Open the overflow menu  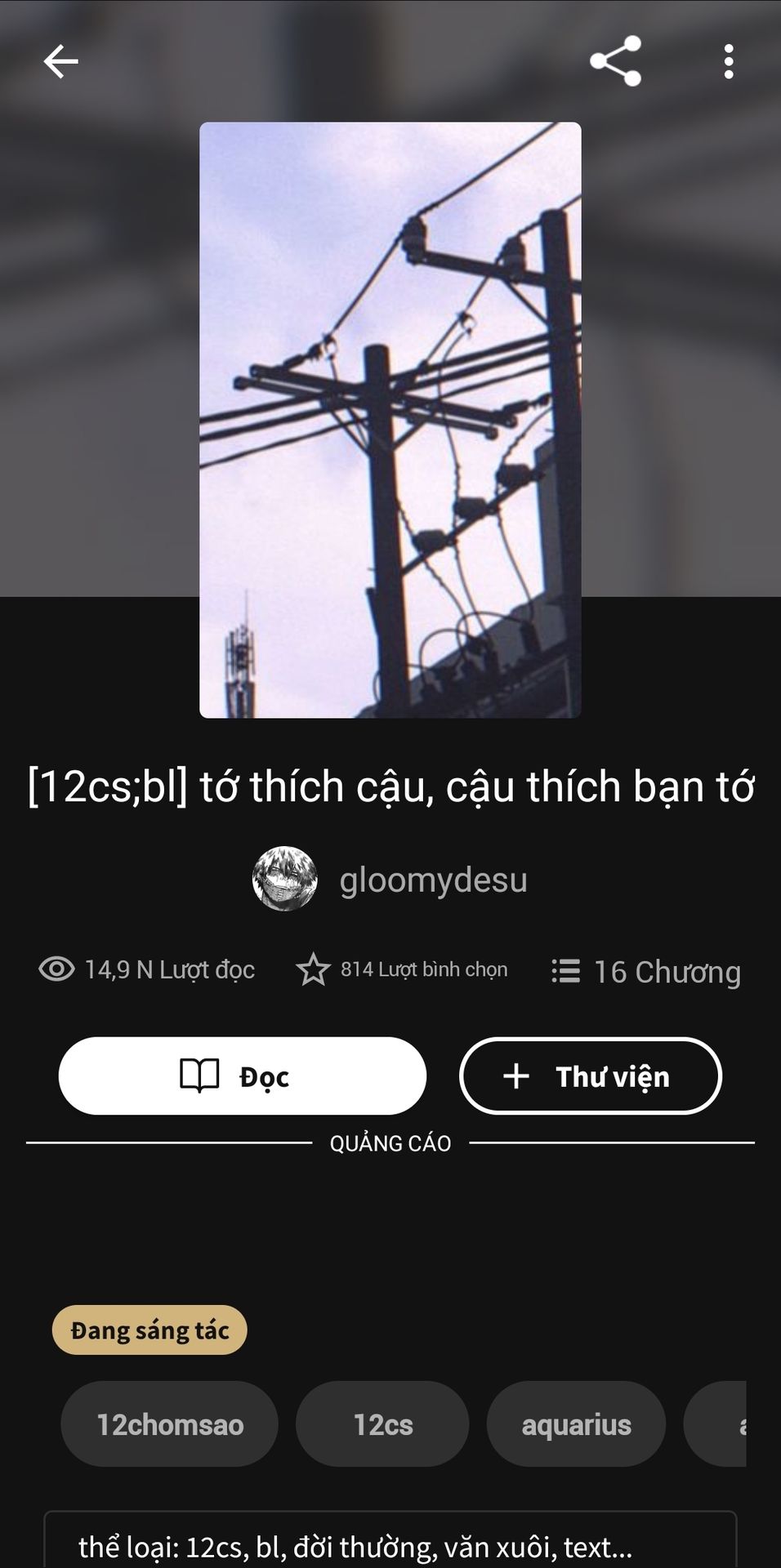pos(728,61)
